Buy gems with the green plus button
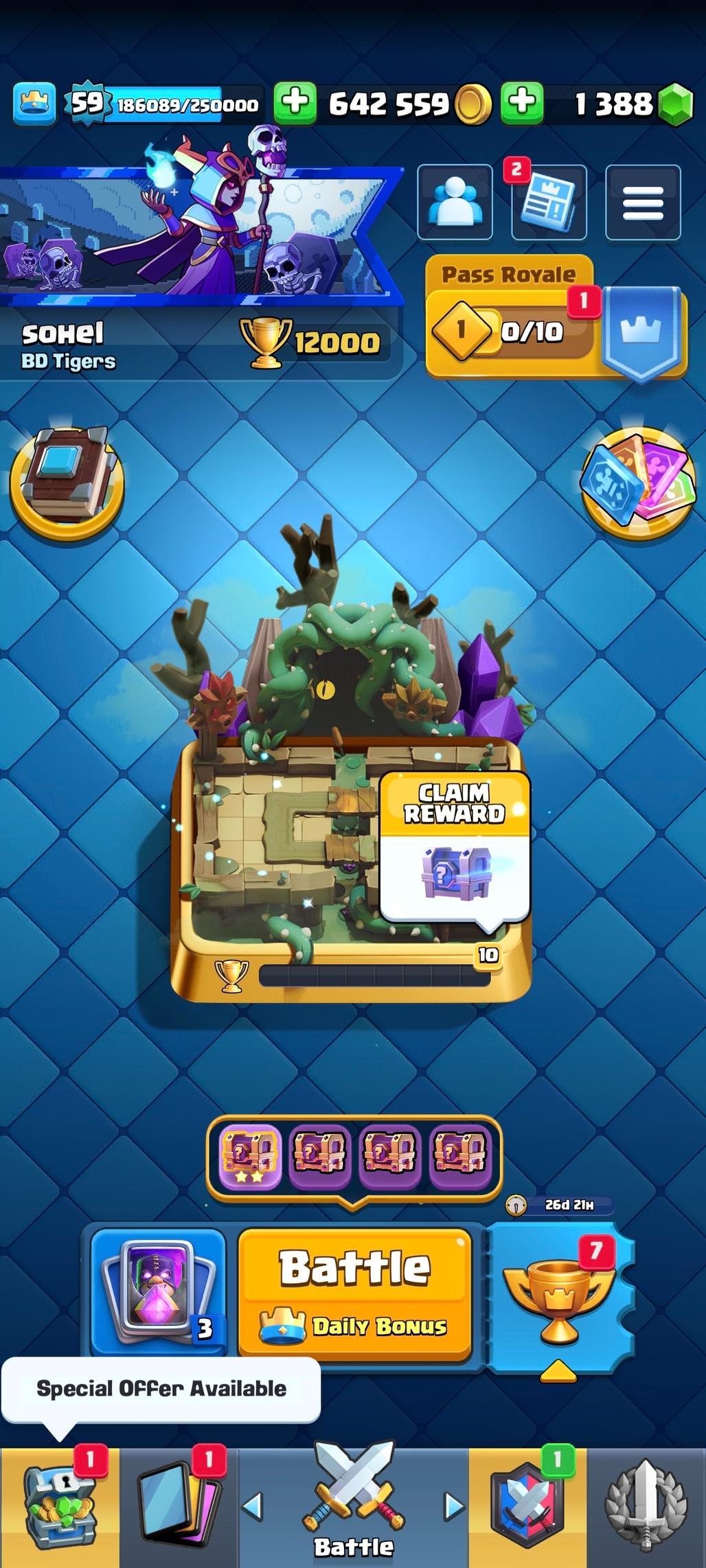This screenshot has width=706, height=1568. click(523, 103)
